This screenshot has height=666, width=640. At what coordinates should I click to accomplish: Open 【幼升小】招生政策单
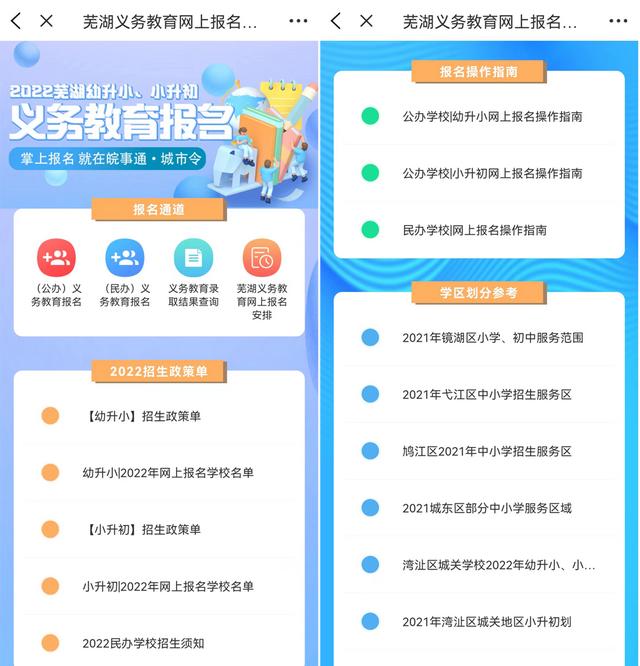tap(142, 416)
